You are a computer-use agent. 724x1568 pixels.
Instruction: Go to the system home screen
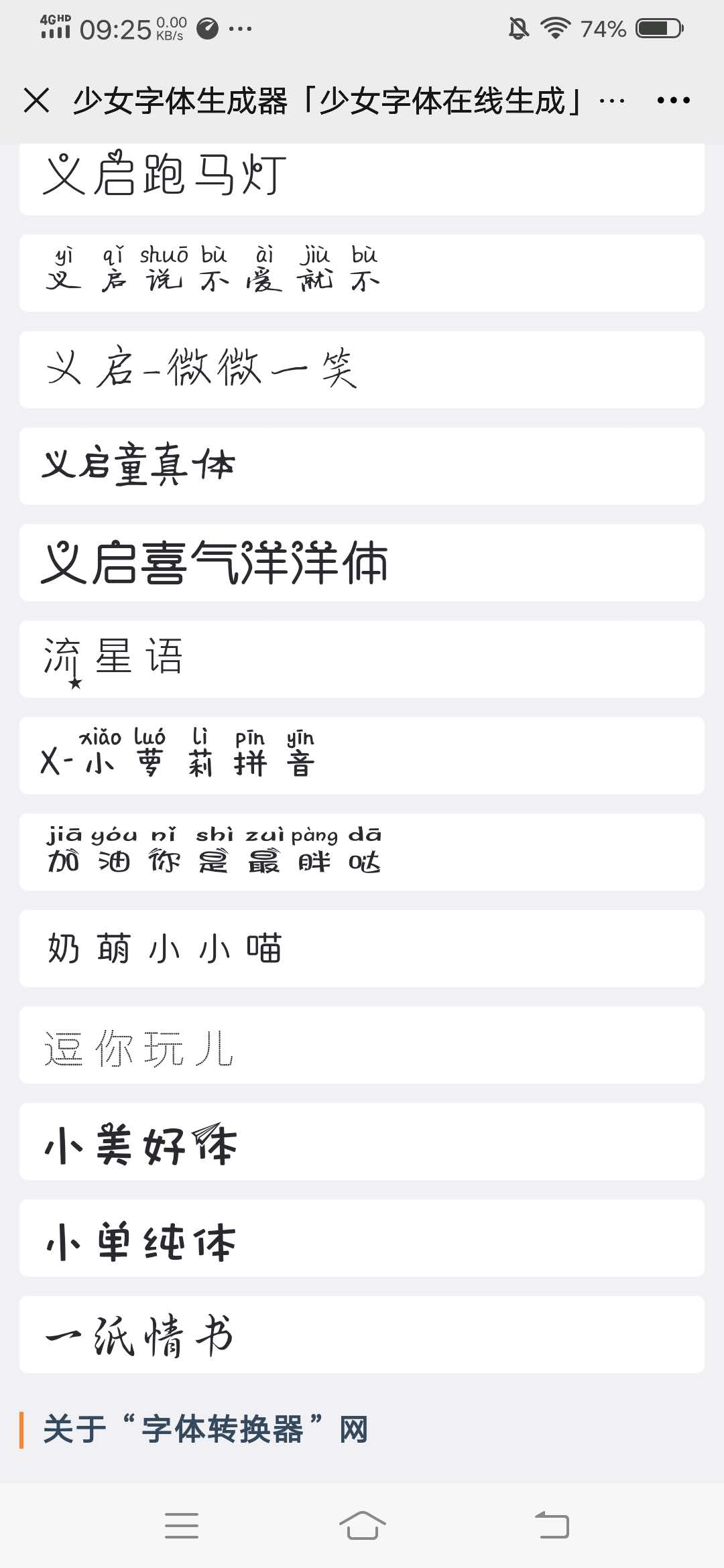(x=362, y=1525)
